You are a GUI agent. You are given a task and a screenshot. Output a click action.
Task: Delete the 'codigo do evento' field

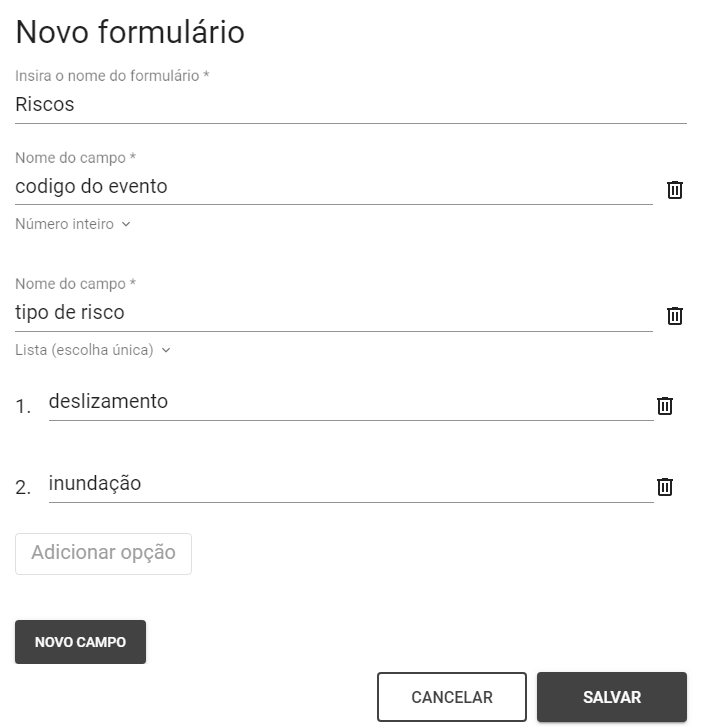tap(674, 190)
